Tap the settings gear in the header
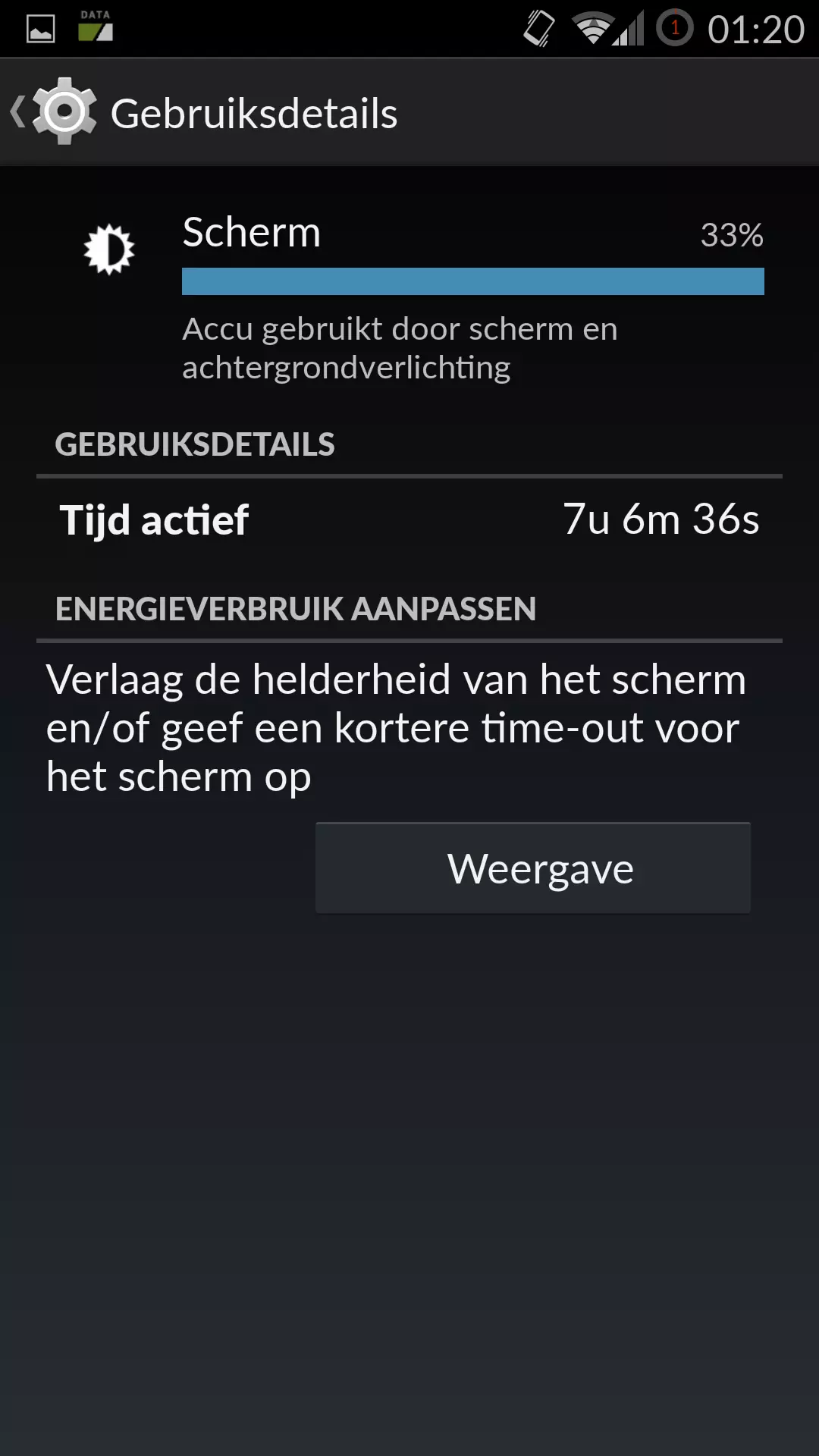Screen dimensions: 819x1456 click(x=64, y=113)
